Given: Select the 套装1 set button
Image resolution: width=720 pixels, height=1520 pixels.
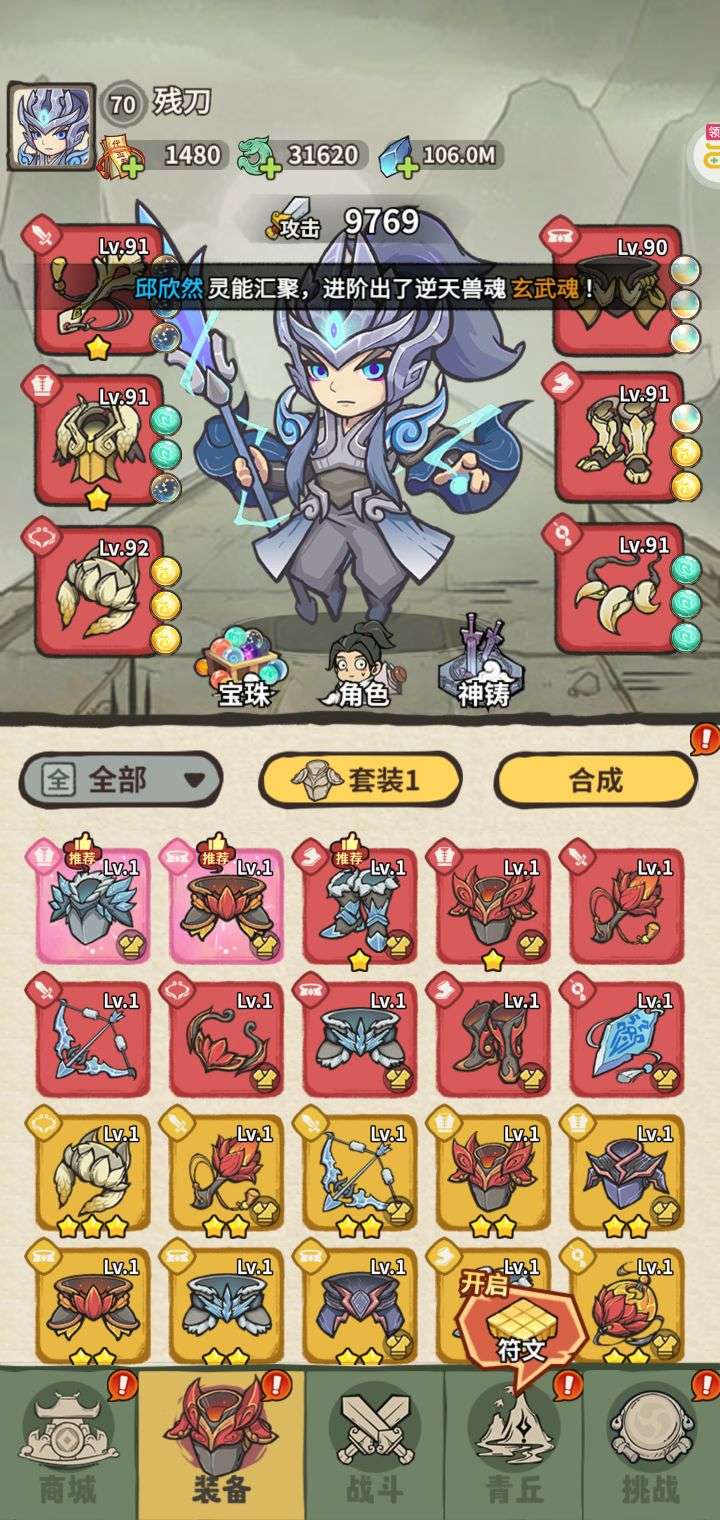Looking at the screenshot, I should 360,779.
